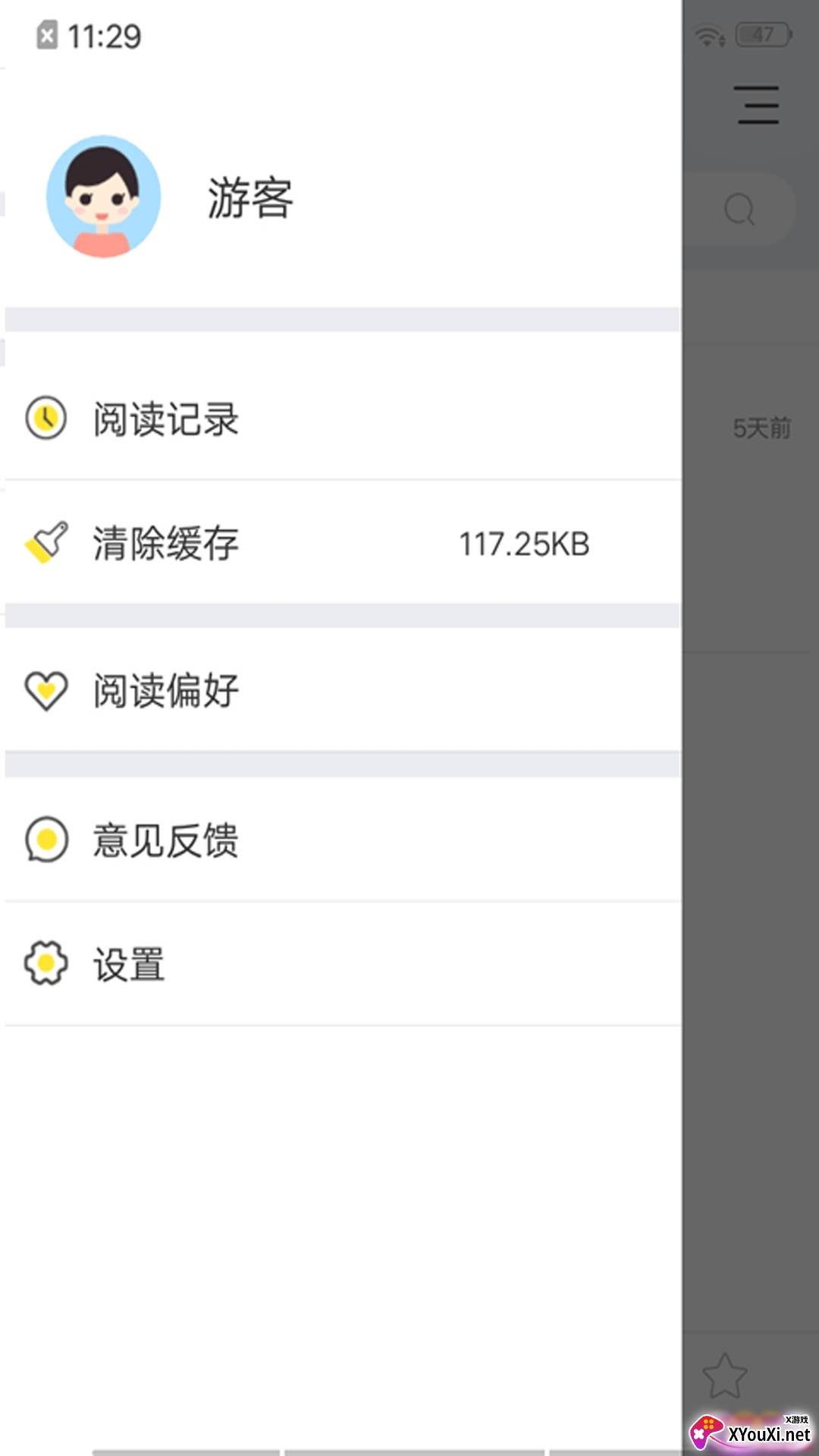
Task: Tap the guest profile avatar
Action: point(103,196)
